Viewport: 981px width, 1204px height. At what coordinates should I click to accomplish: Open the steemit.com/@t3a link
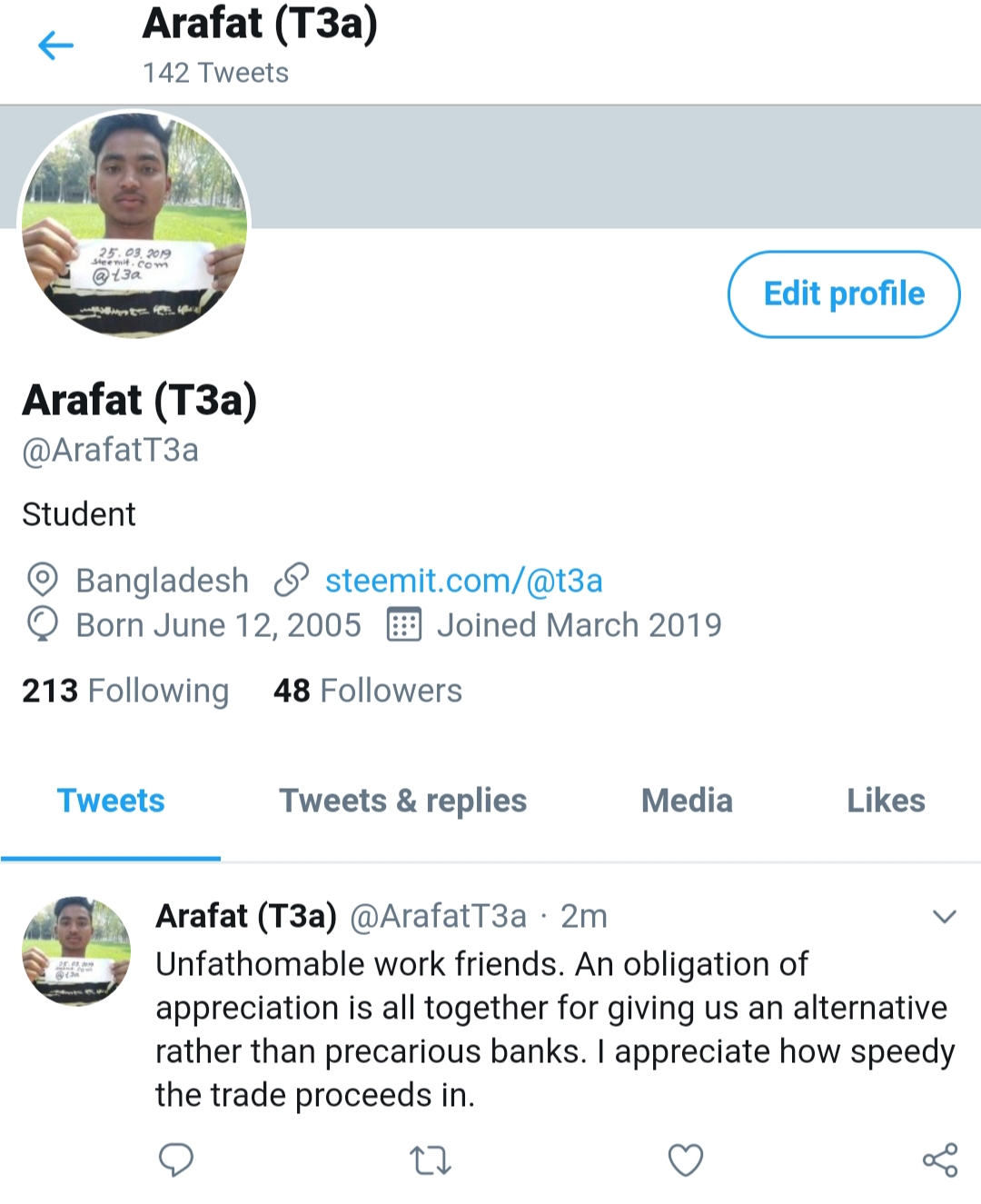coord(463,581)
